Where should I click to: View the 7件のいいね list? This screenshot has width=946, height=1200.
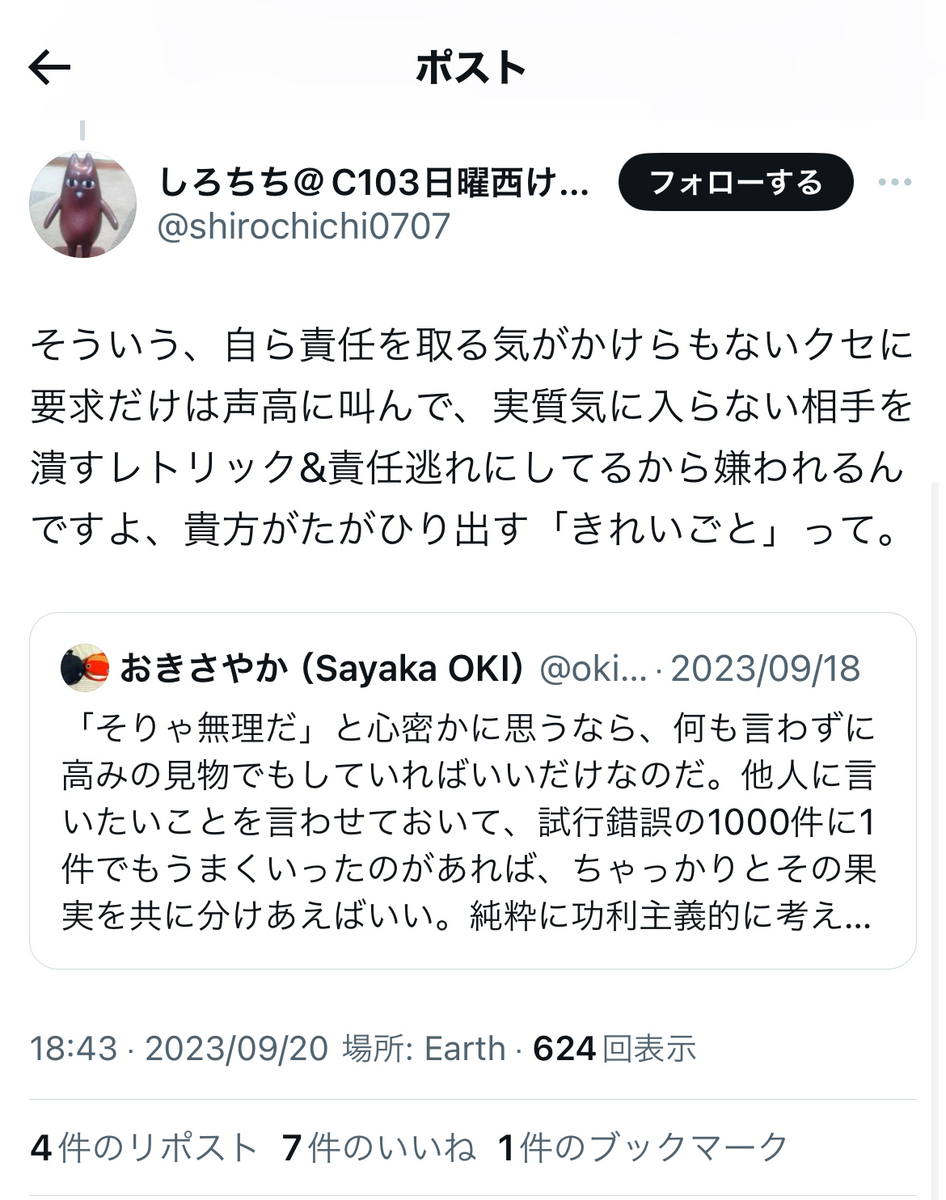(x=379, y=1147)
